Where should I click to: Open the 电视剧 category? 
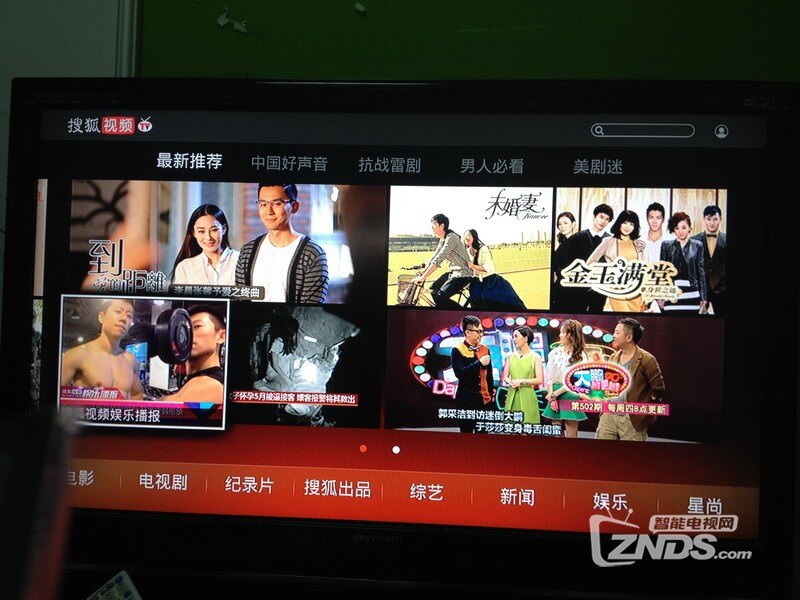tap(162, 482)
